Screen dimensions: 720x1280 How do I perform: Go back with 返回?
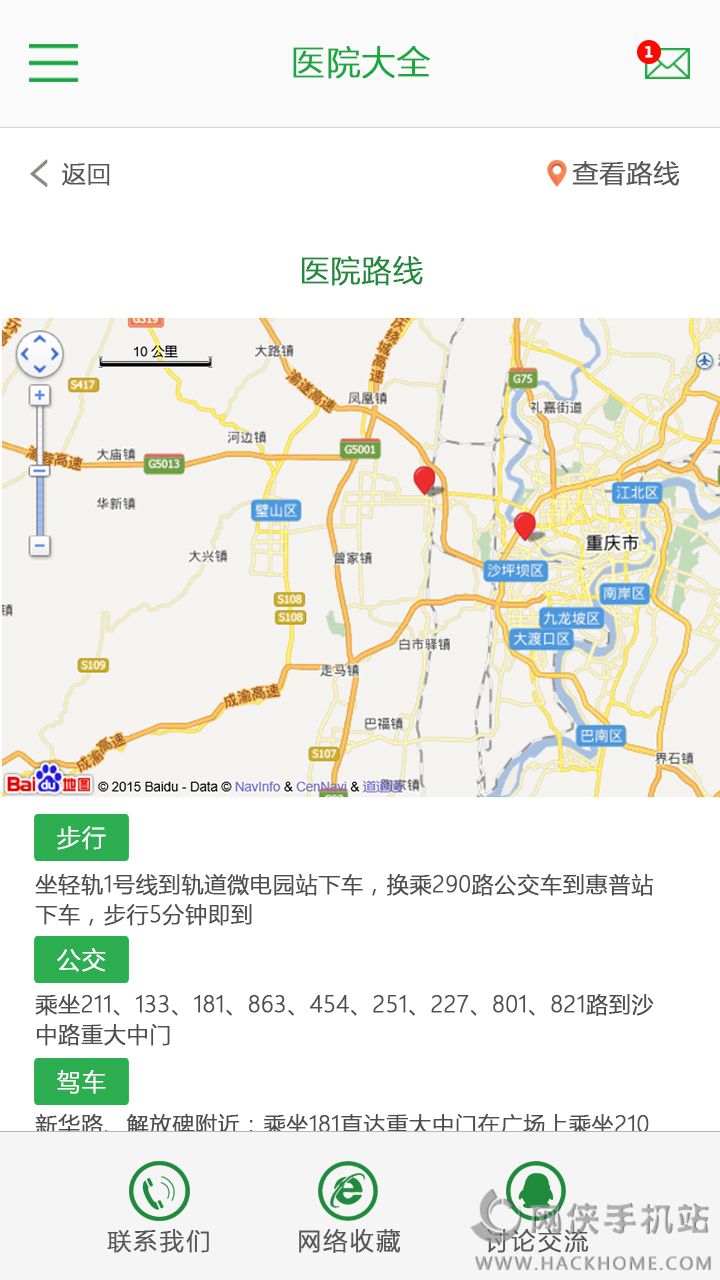click(70, 174)
